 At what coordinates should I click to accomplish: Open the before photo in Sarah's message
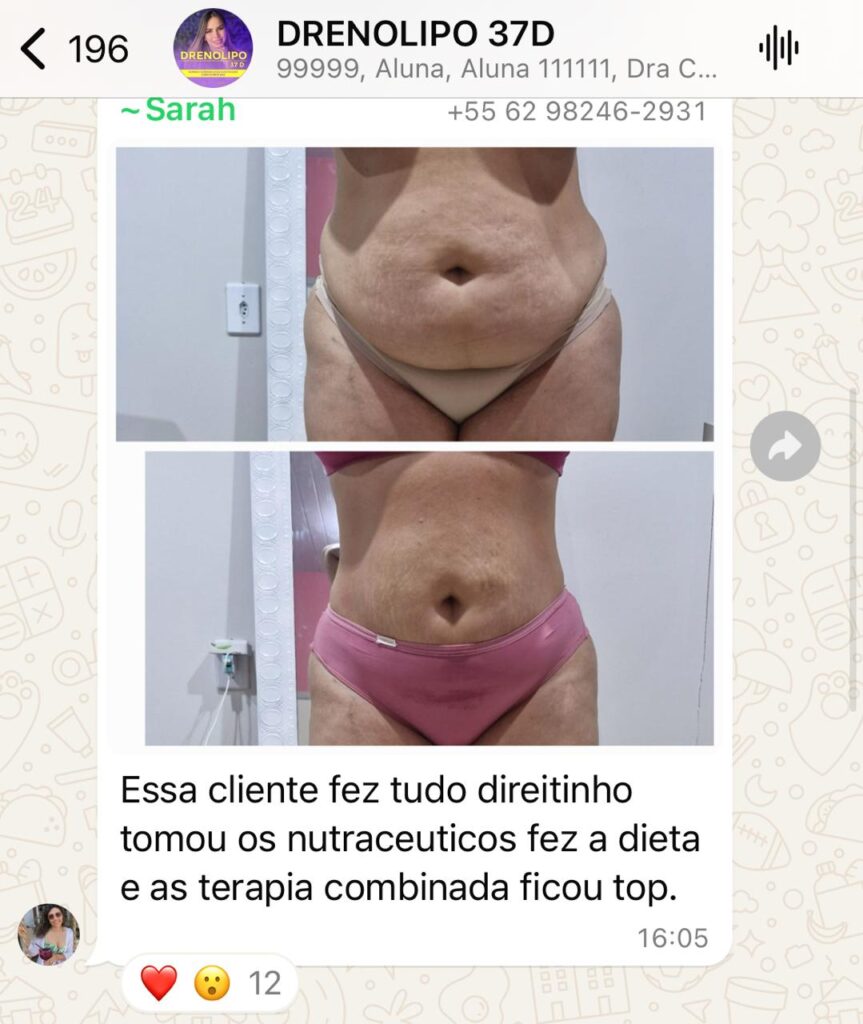[x=414, y=294]
